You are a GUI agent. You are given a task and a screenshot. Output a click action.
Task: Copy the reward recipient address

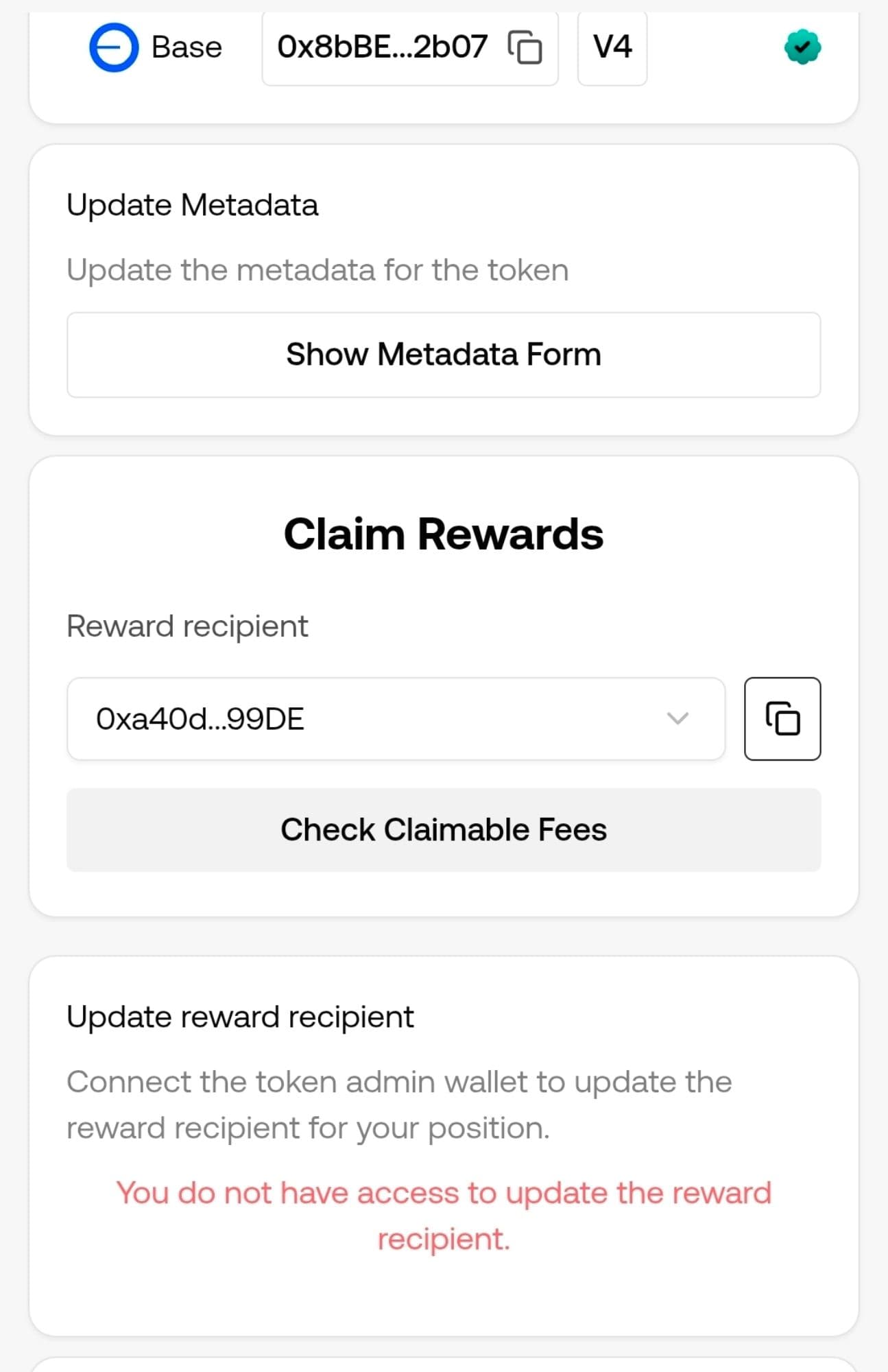click(x=782, y=719)
